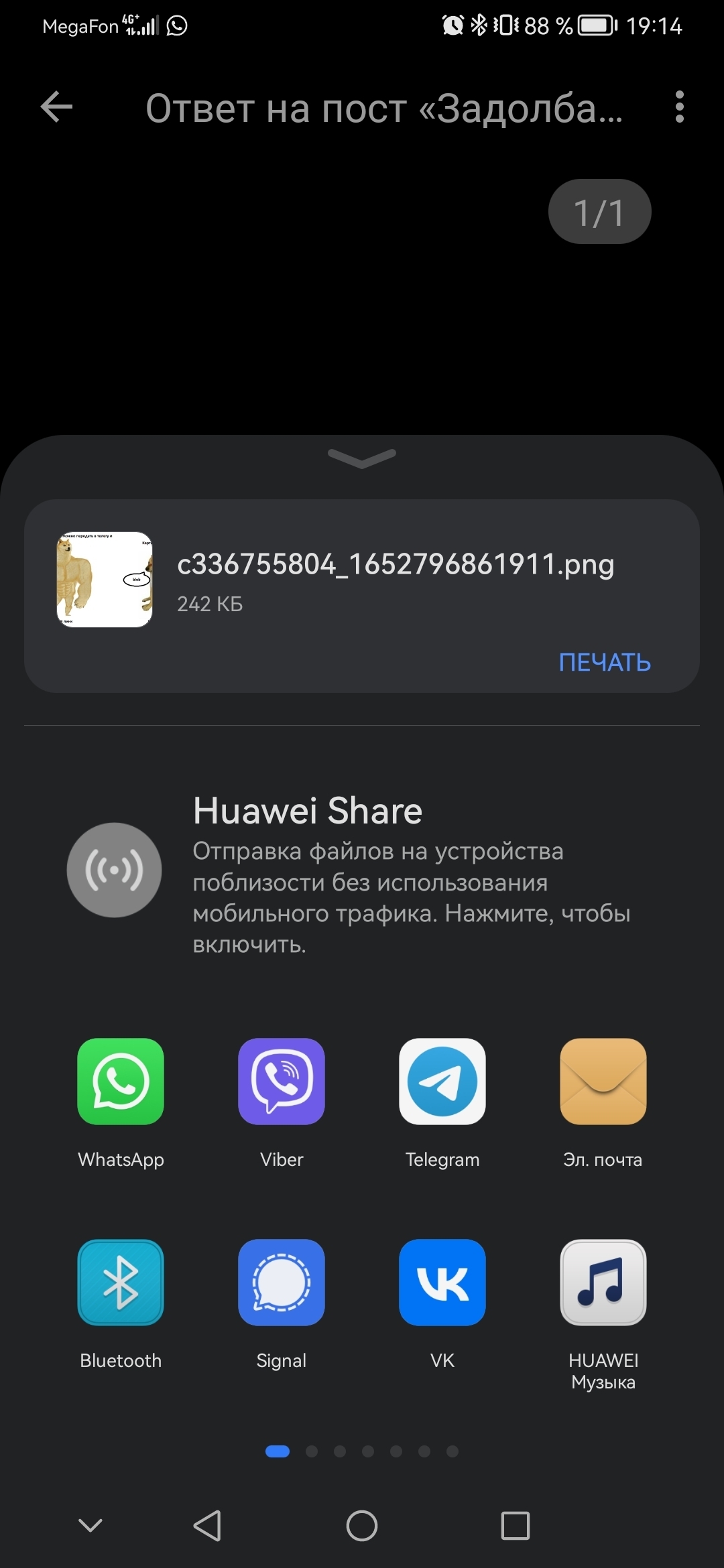
Task: Go back using the top arrow
Action: click(56, 107)
